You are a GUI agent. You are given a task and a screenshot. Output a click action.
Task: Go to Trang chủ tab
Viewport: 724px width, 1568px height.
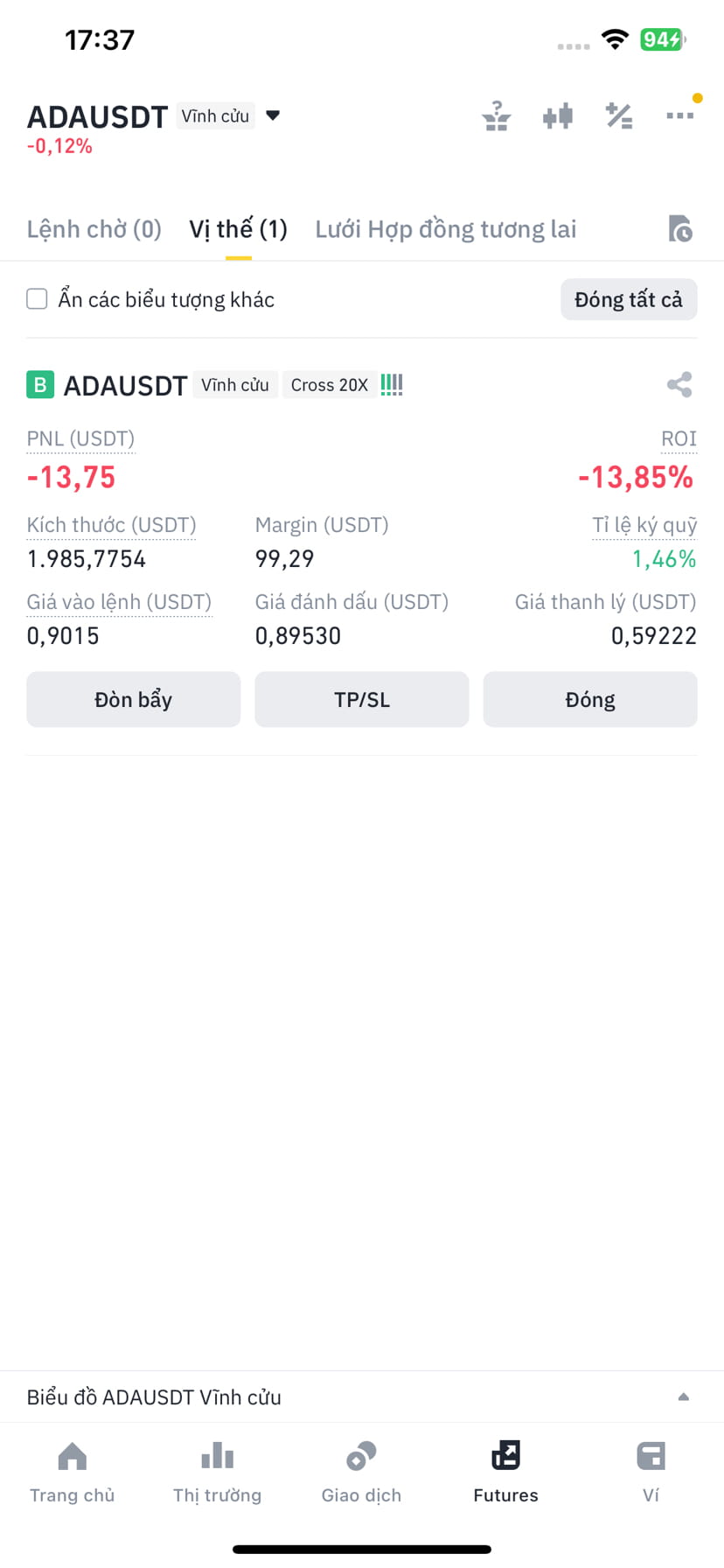(x=73, y=1472)
